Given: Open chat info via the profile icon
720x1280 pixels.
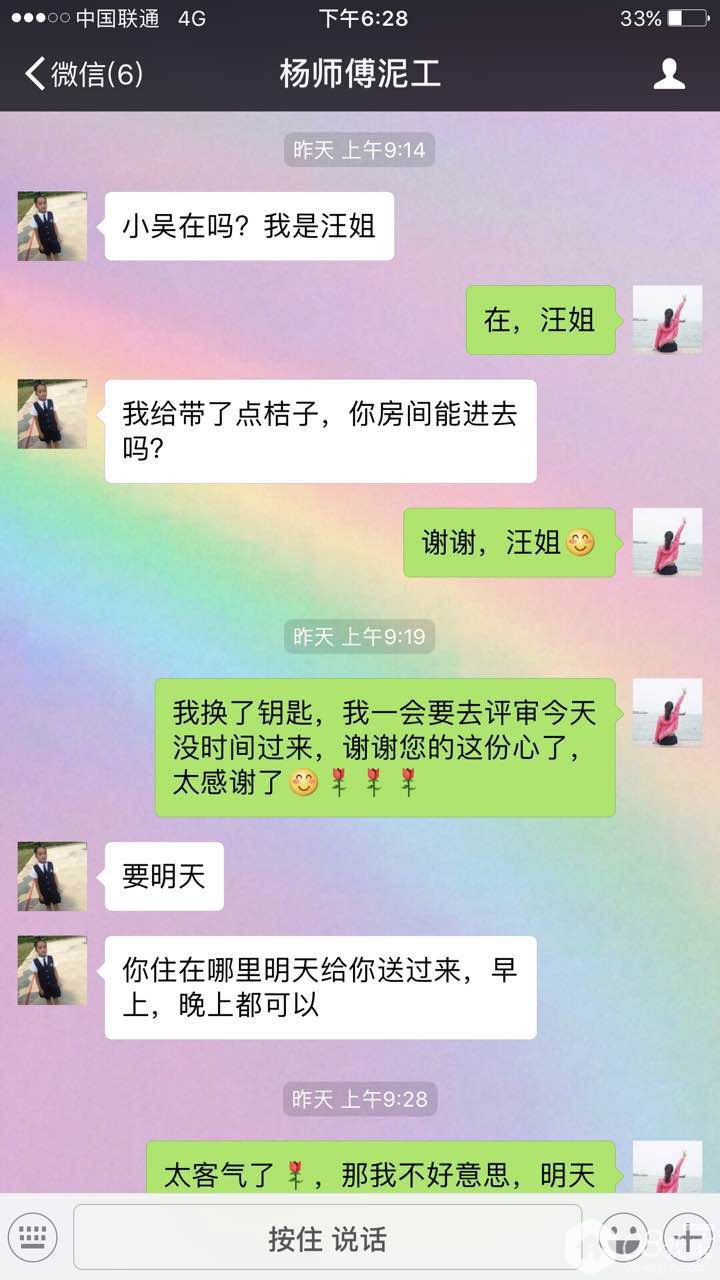Looking at the screenshot, I should (669, 74).
